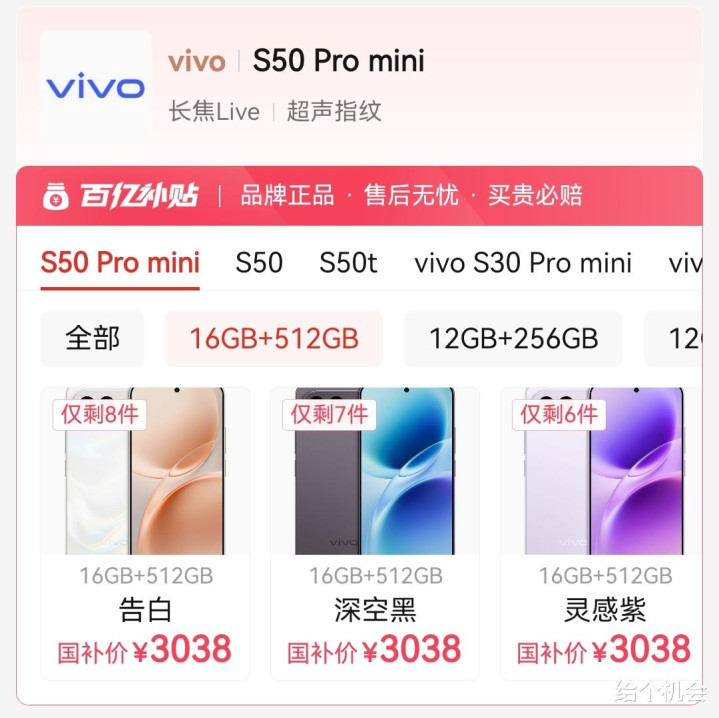Open the vivo S50 Pro mini brand header
Viewport: 719px width, 718px height.
click(x=296, y=61)
